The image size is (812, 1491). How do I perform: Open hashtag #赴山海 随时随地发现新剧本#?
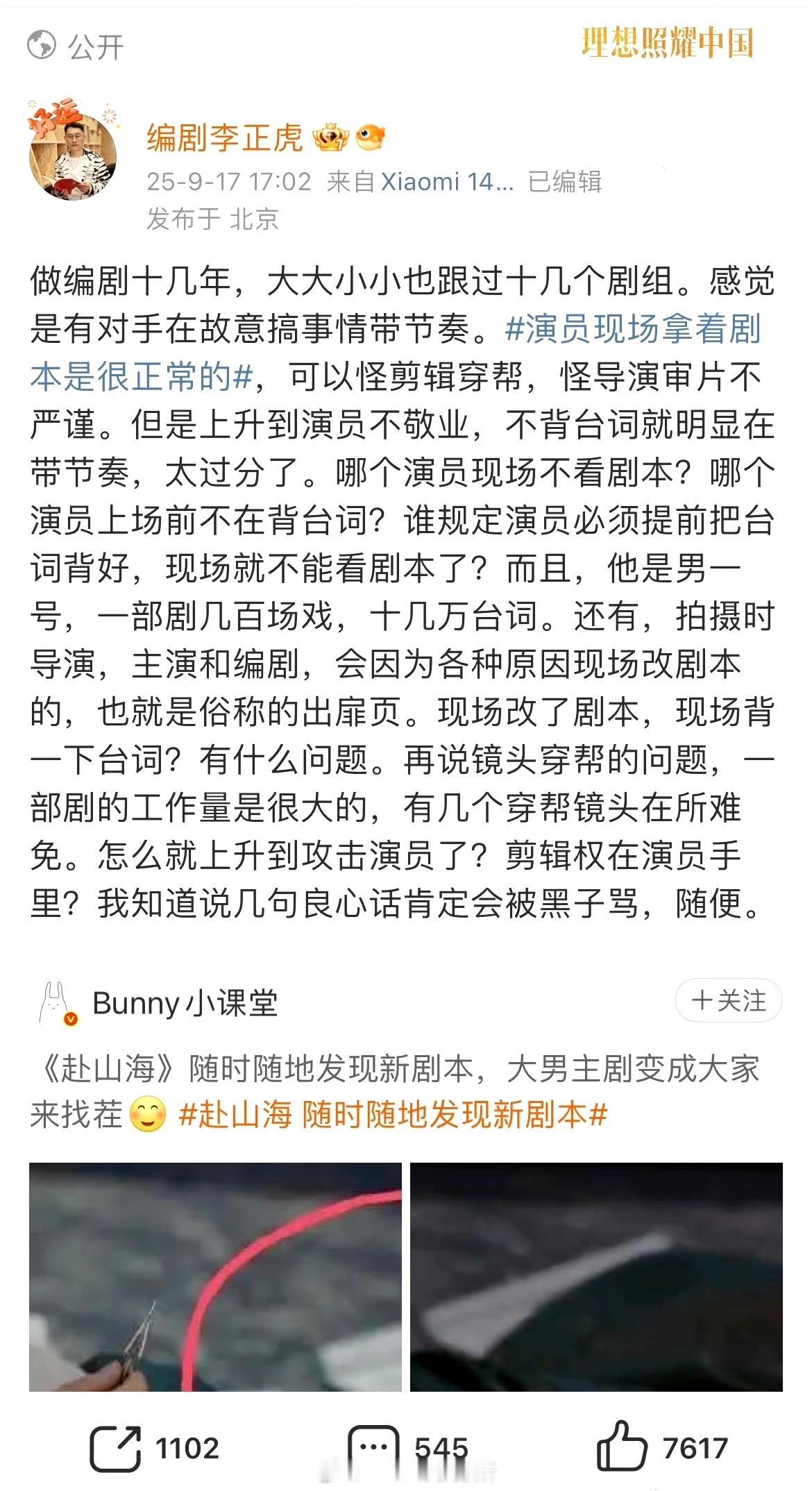pos(393,1115)
